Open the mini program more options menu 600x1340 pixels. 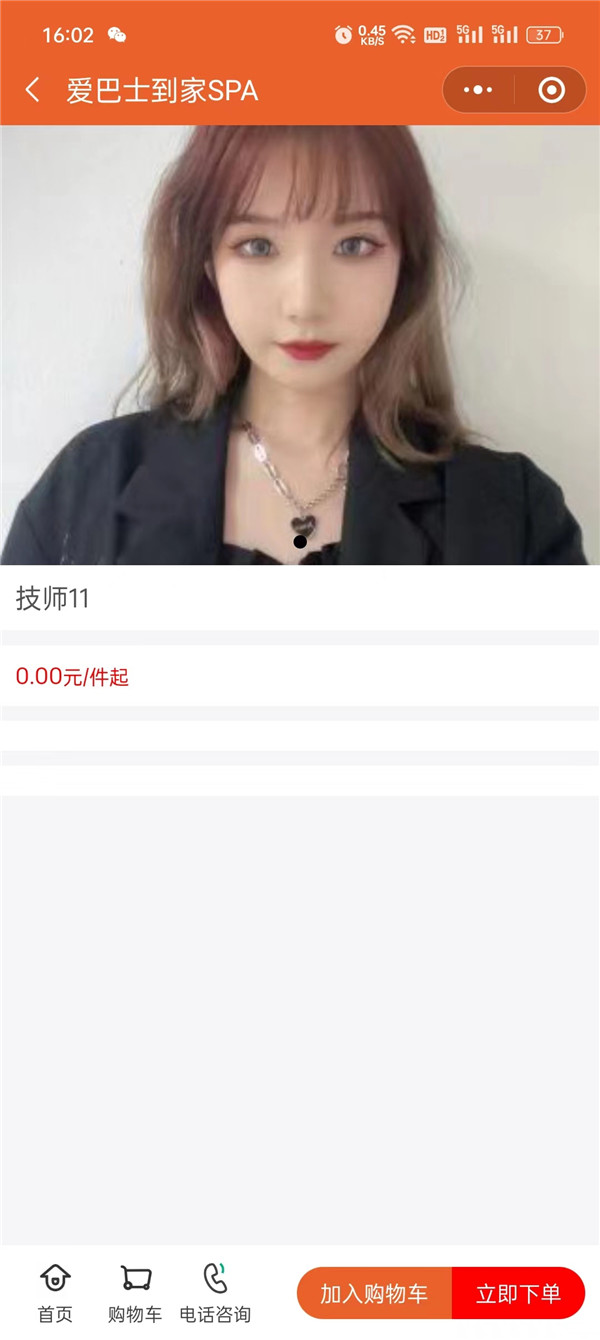tap(479, 91)
